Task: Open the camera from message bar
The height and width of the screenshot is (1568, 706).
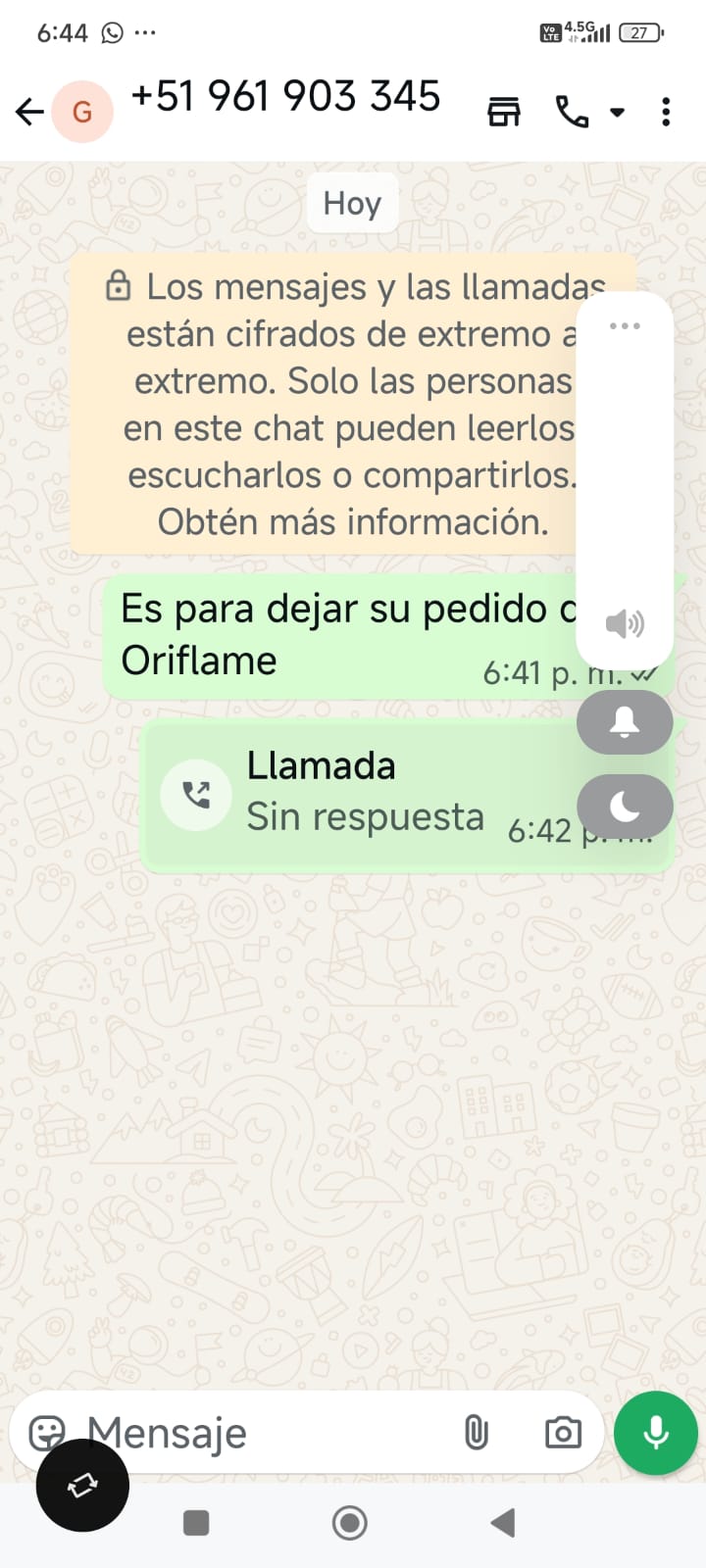Action: tap(563, 1433)
